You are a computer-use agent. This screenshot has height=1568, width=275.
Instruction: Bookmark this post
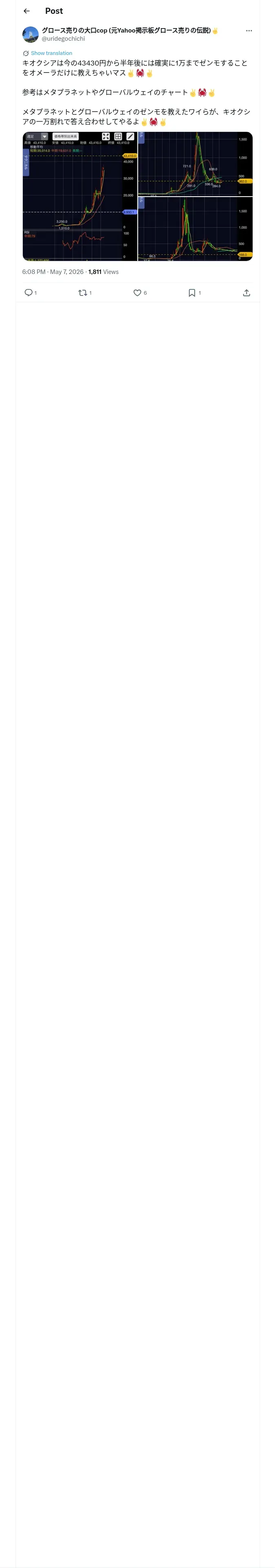pyautogui.click(x=194, y=293)
